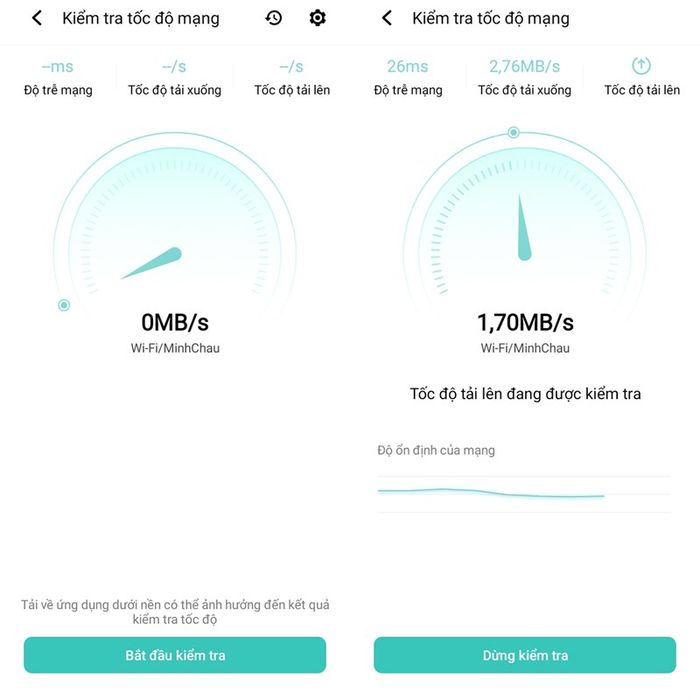Open the speed test history icon
Viewport: 700px width, 700px height.
(273, 18)
